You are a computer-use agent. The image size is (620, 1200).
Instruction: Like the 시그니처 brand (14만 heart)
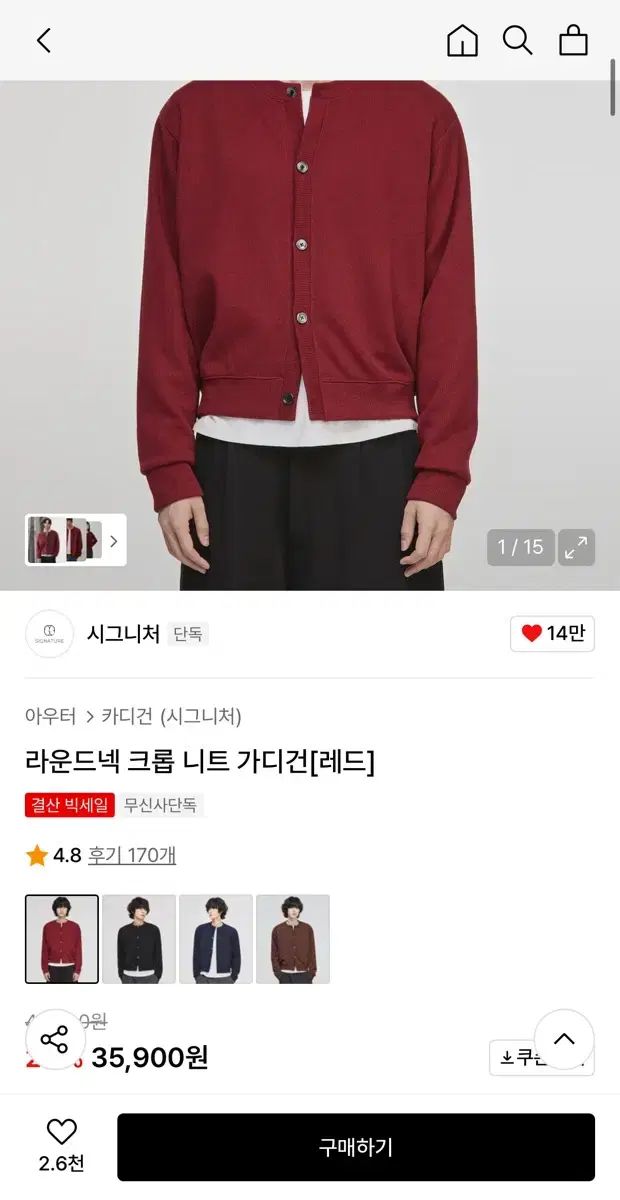pos(553,633)
